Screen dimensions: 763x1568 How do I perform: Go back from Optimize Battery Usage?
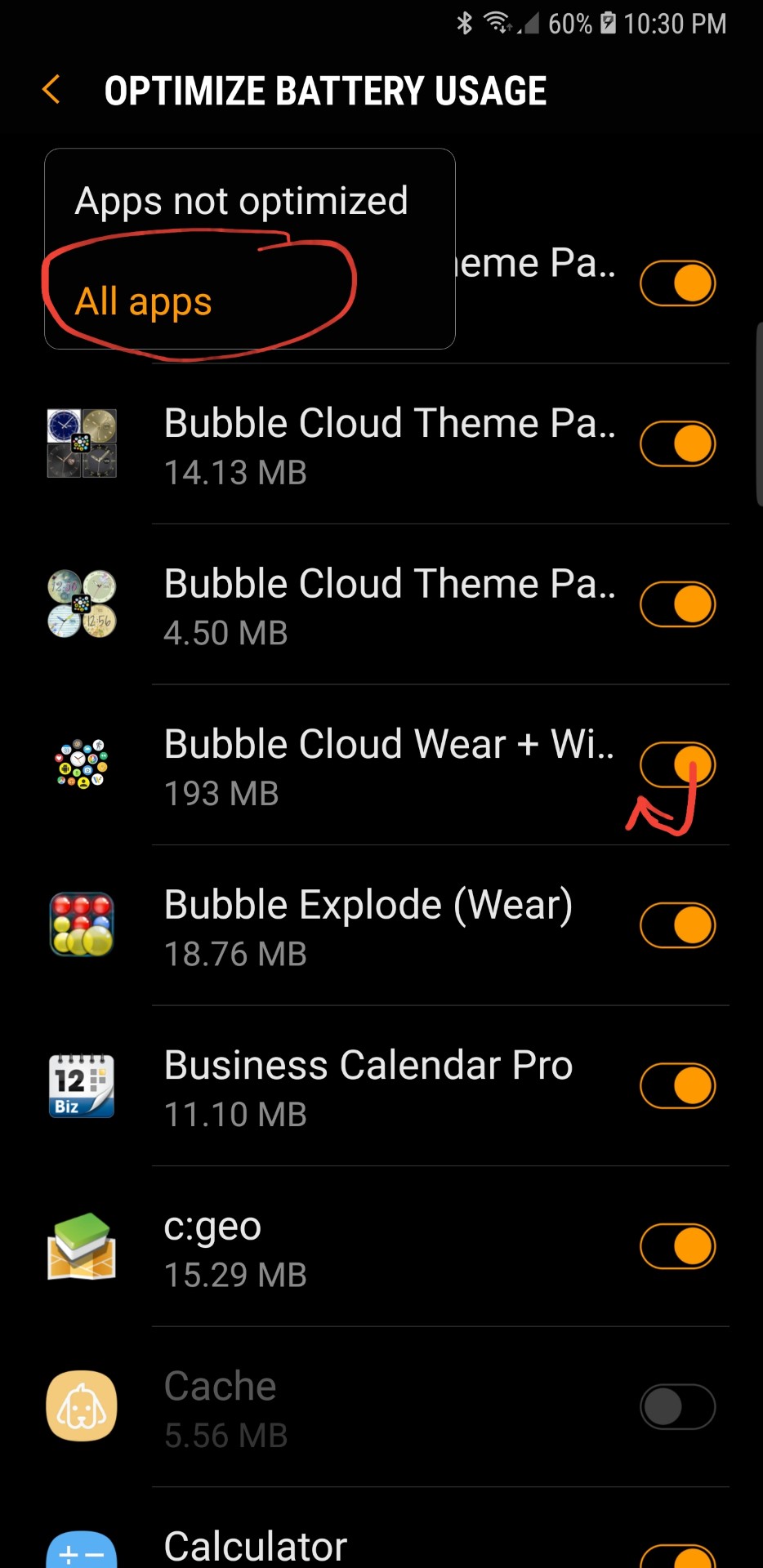click(51, 90)
